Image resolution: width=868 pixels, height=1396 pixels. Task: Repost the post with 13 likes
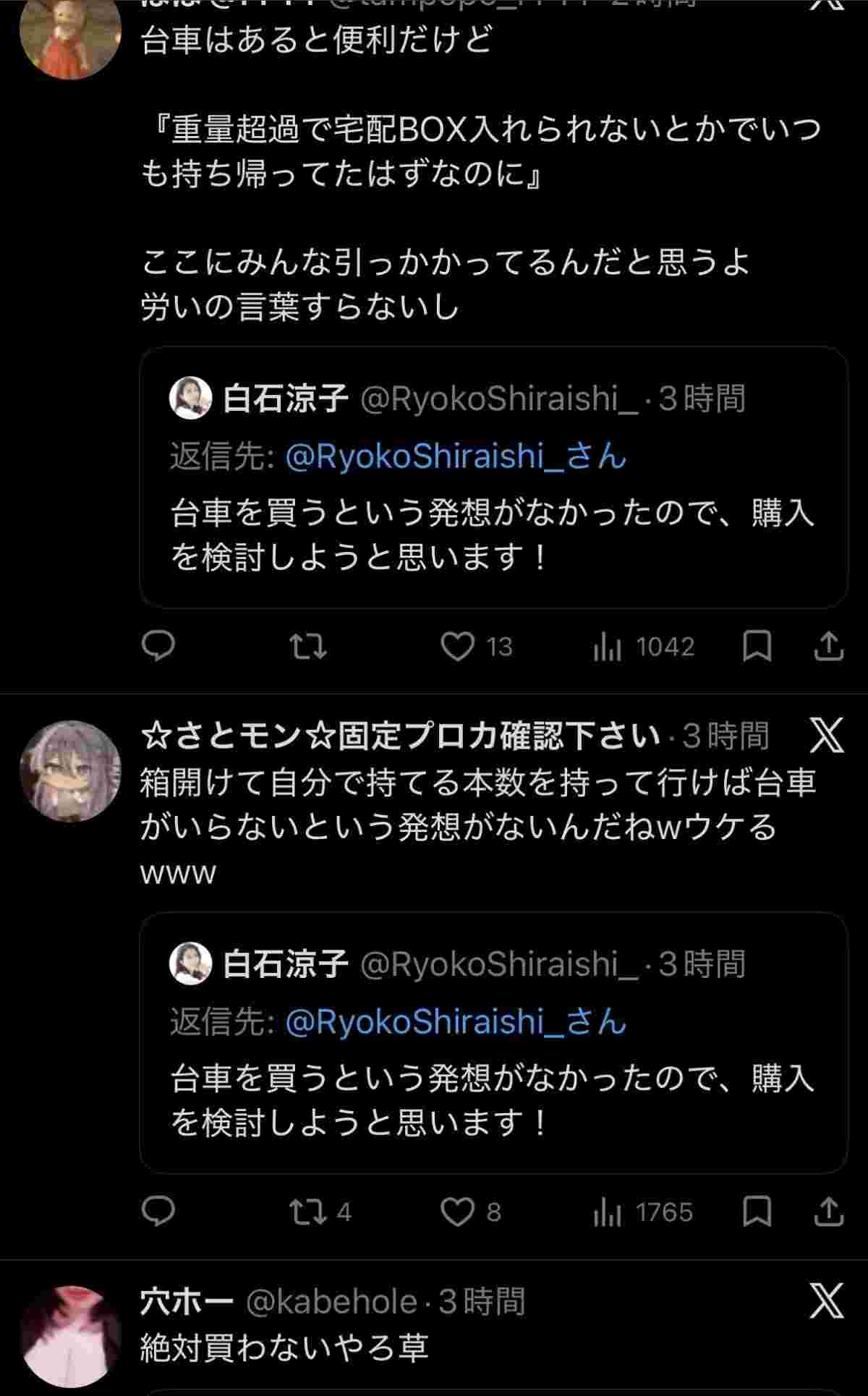point(308,646)
